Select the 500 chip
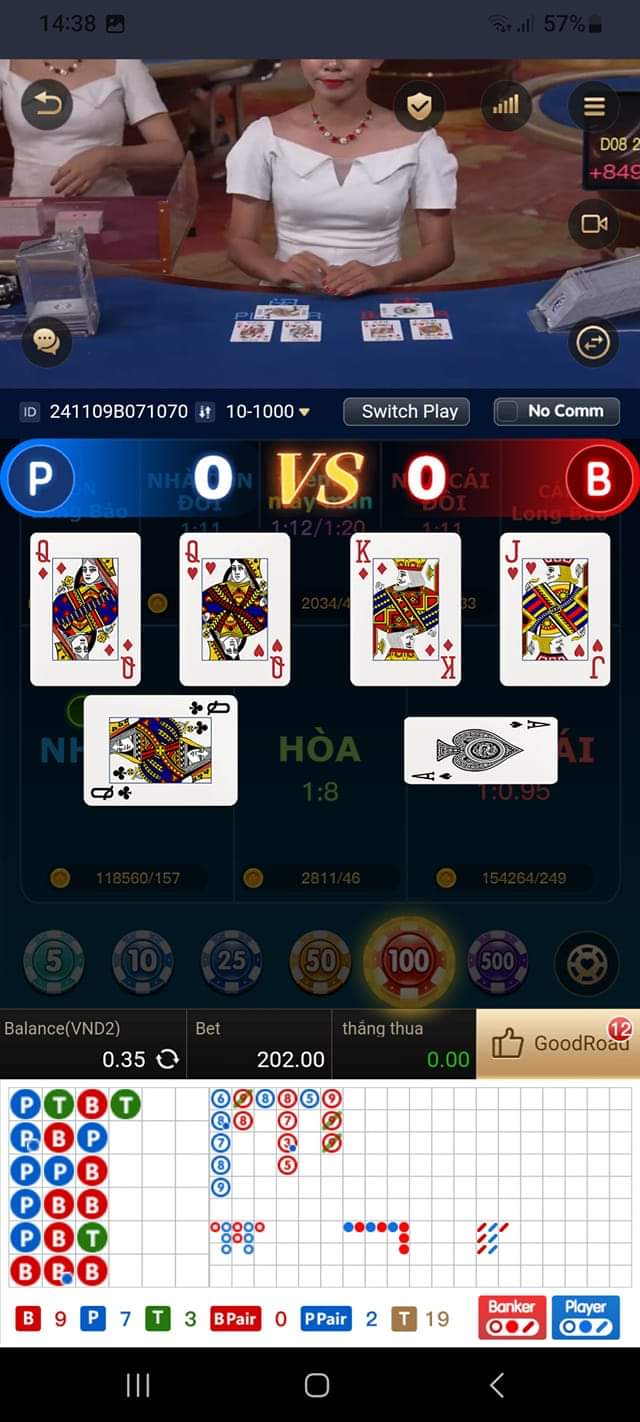The image size is (640, 1422). tap(497, 962)
